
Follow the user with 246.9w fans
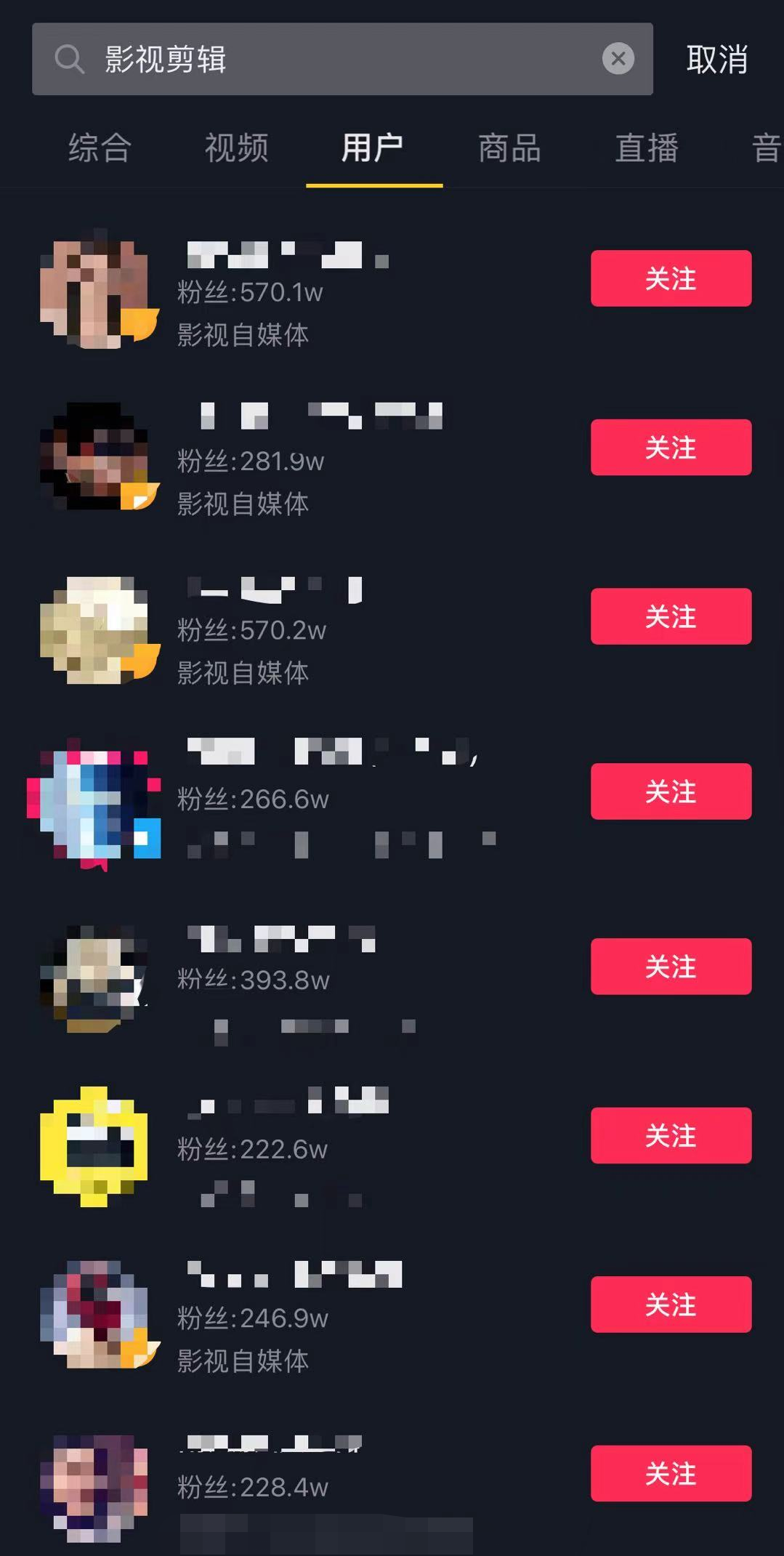tap(671, 1305)
